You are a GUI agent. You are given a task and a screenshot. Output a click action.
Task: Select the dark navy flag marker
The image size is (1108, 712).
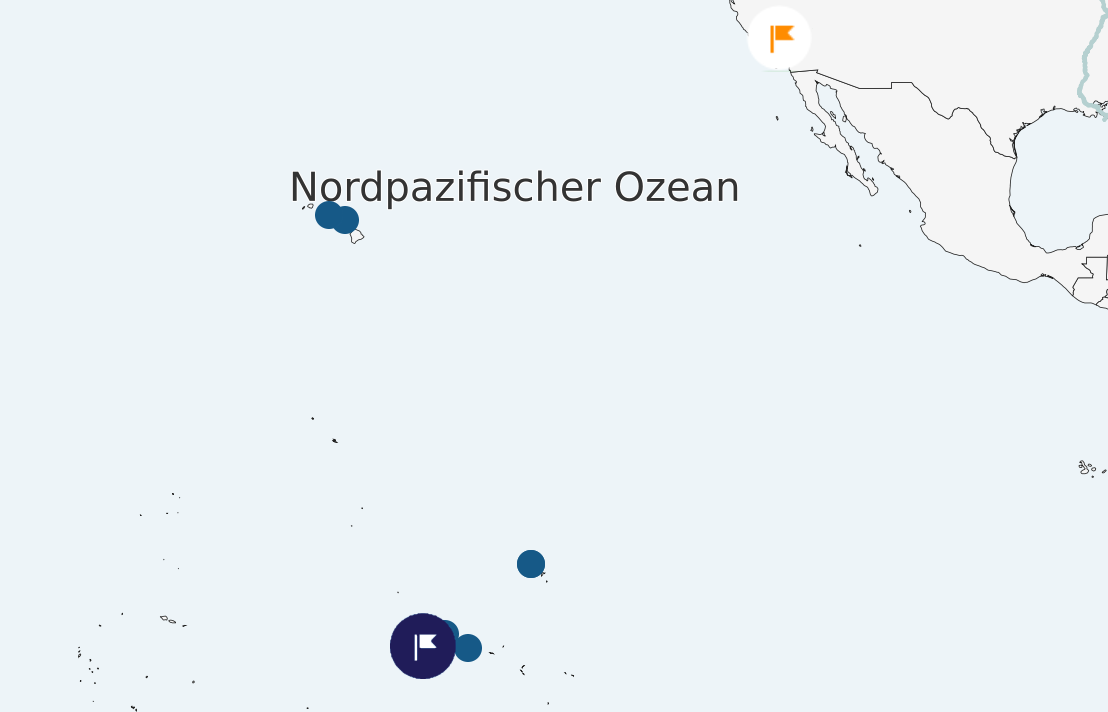click(x=423, y=646)
